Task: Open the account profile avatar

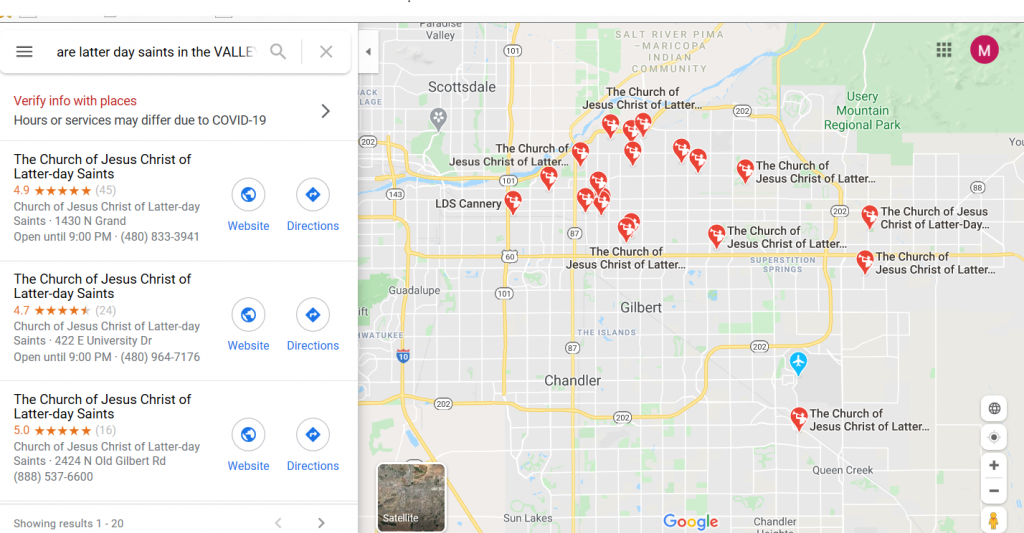Action: click(x=984, y=50)
